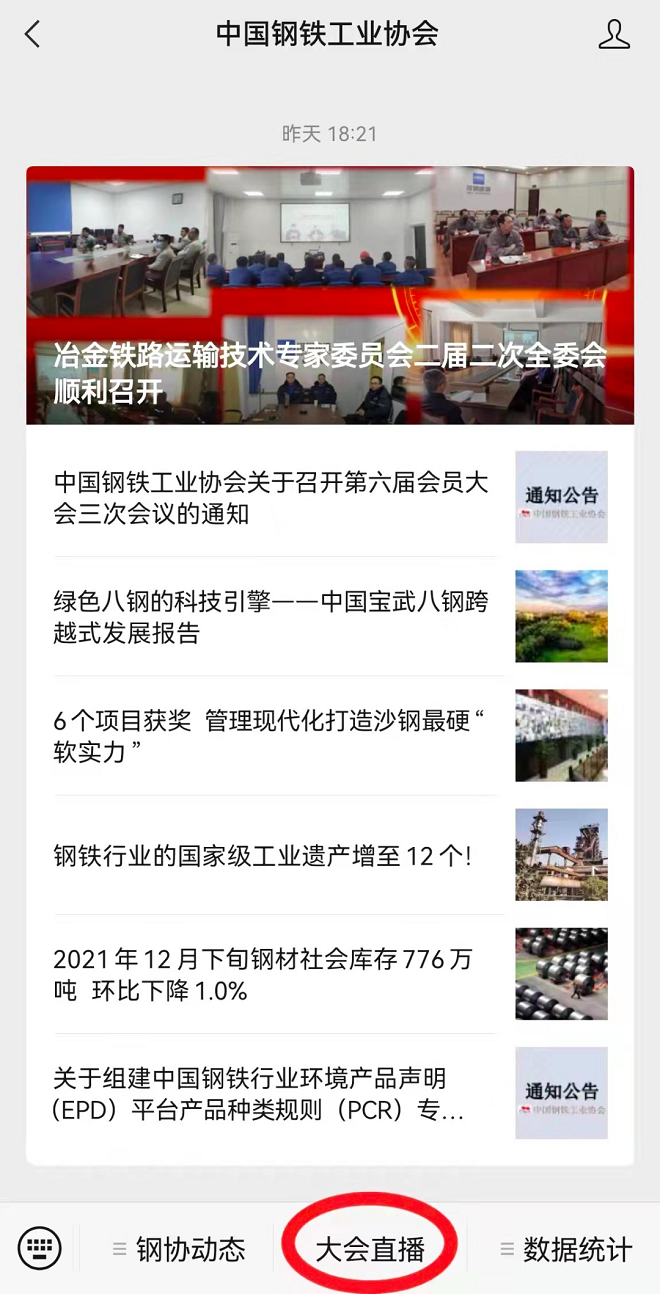Screen dimensions: 660x1294
Task: View the 国家级工业遗产增至12个 article
Action: tap(262, 855)
